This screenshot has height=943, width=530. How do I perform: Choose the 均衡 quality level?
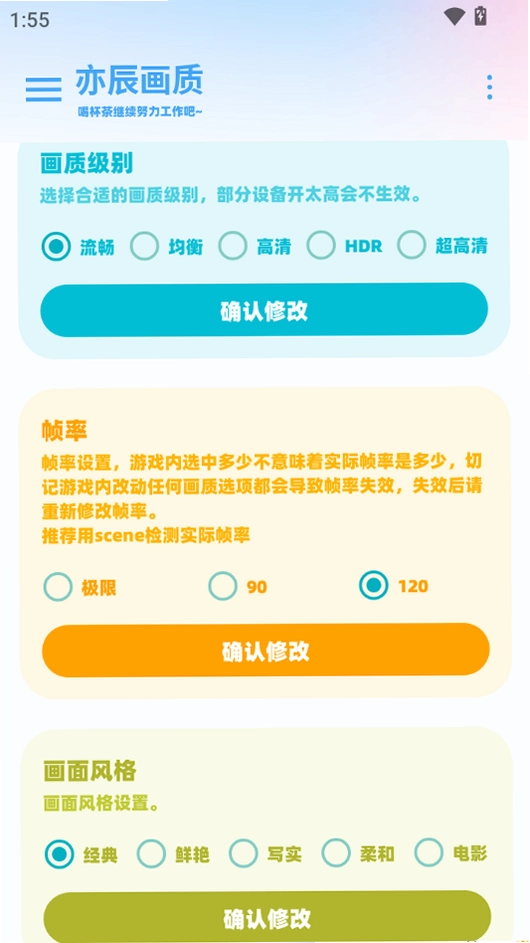167,247
